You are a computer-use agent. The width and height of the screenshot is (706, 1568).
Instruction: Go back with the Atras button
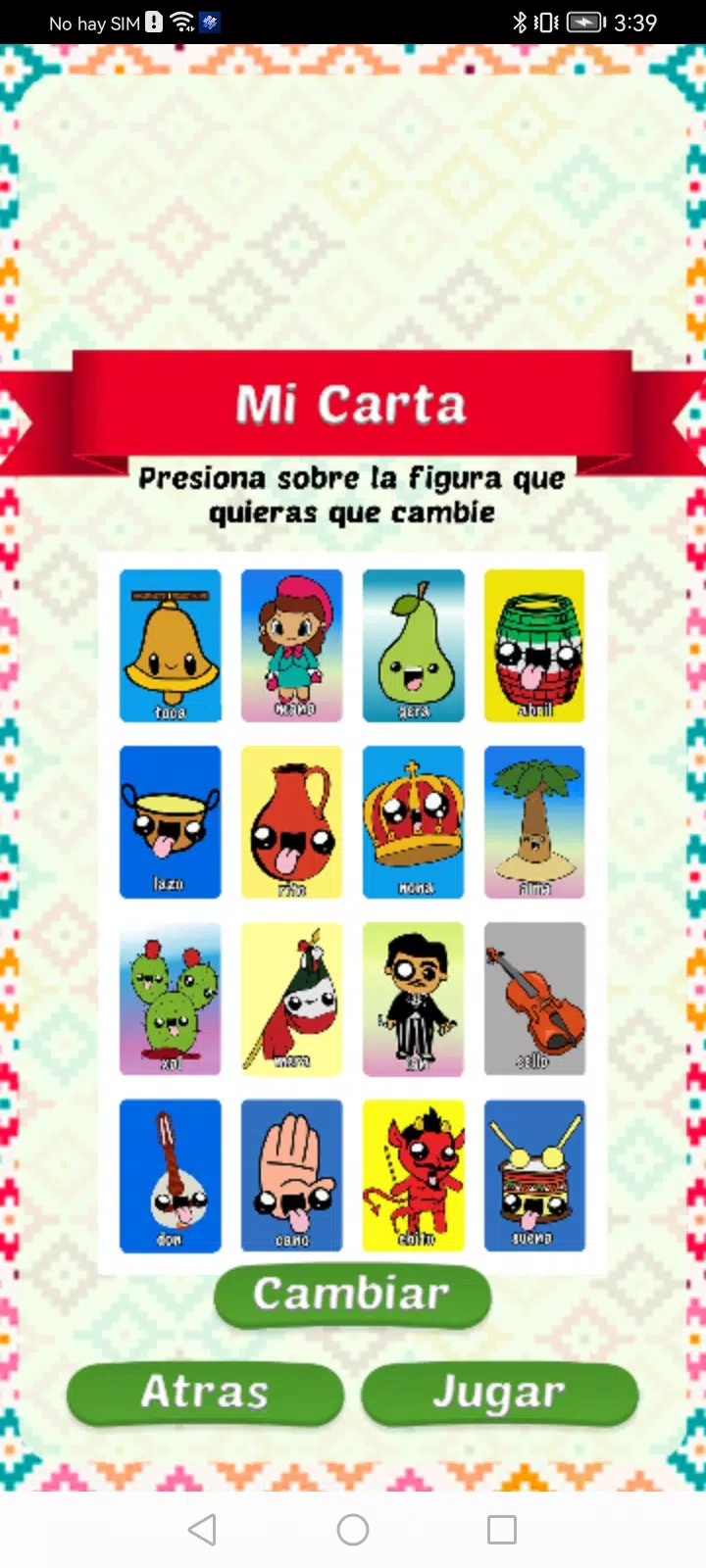click(x=205, y=1393)
